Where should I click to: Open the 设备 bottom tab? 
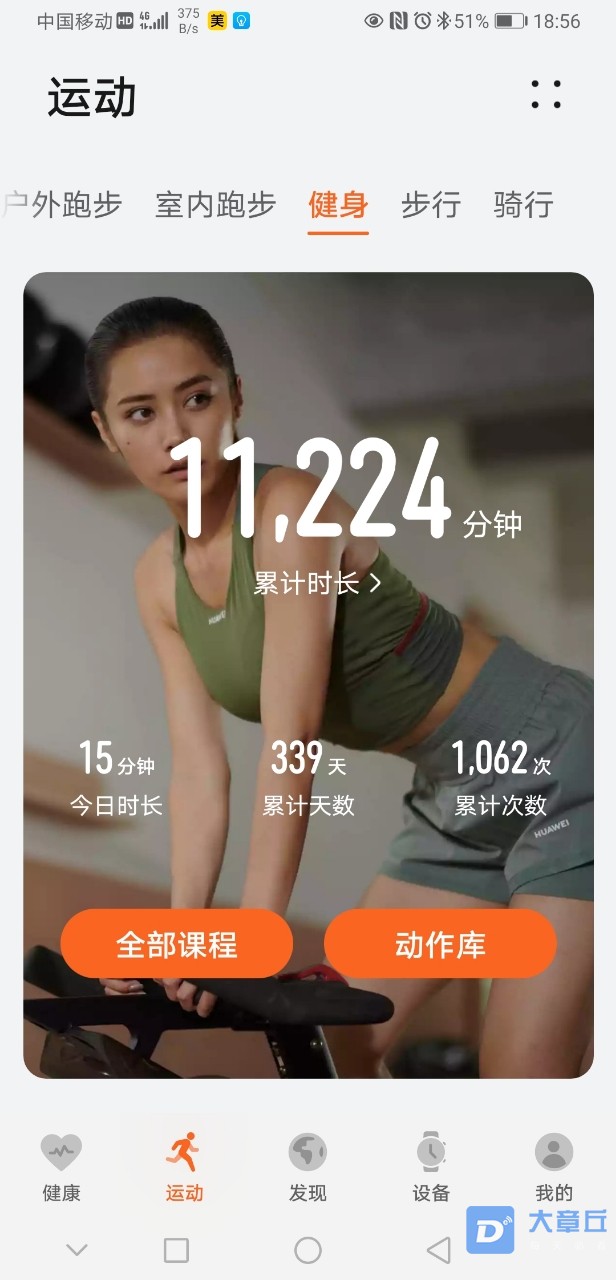click(431, 1167)
